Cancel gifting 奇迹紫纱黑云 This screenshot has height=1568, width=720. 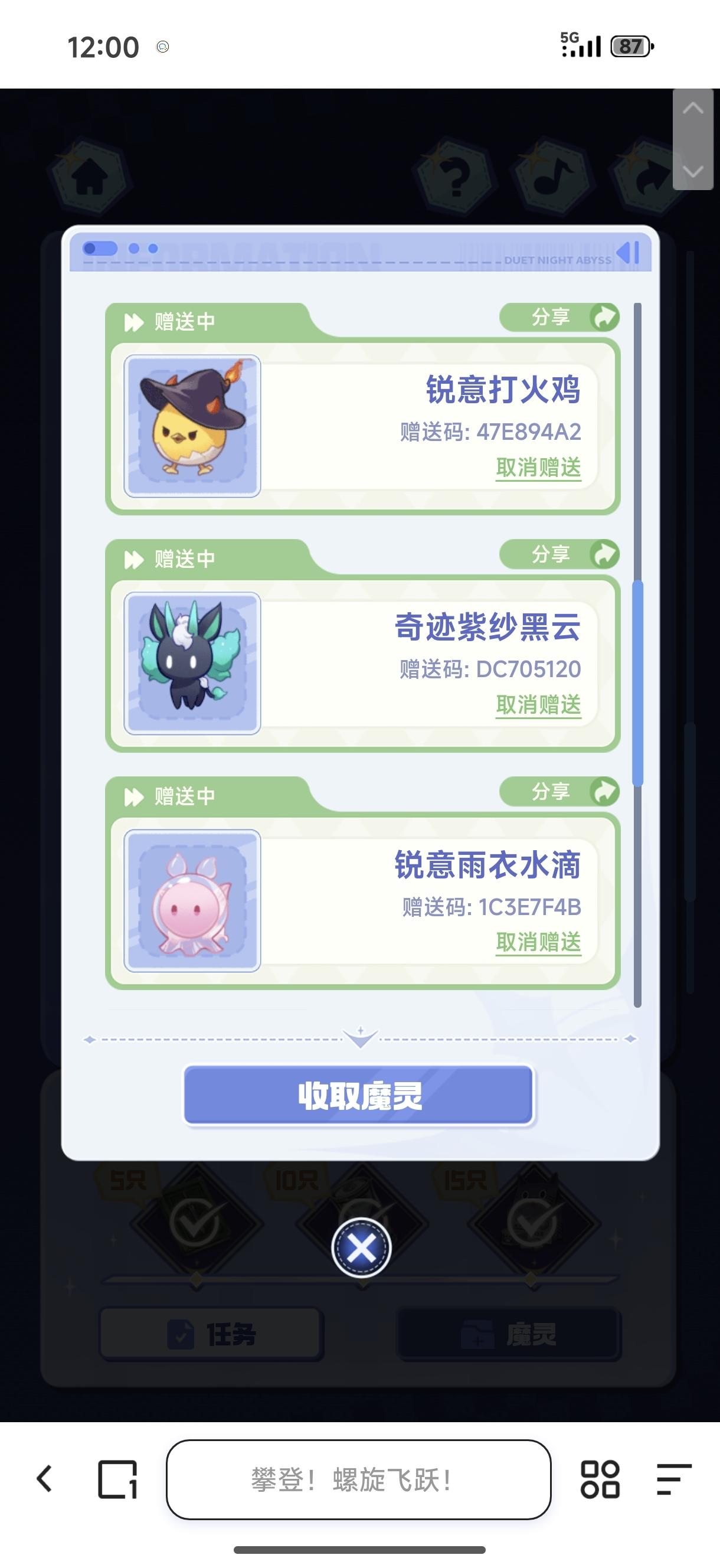pyautogui.click(x=538, y=705)
